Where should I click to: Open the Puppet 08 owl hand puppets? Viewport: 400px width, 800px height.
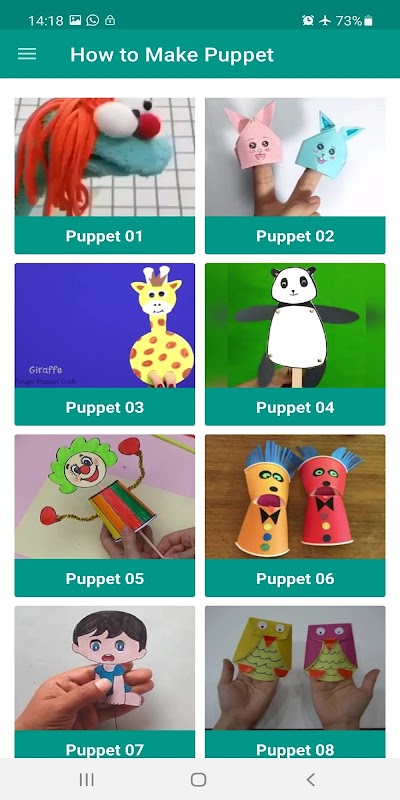tap(295, 682)
